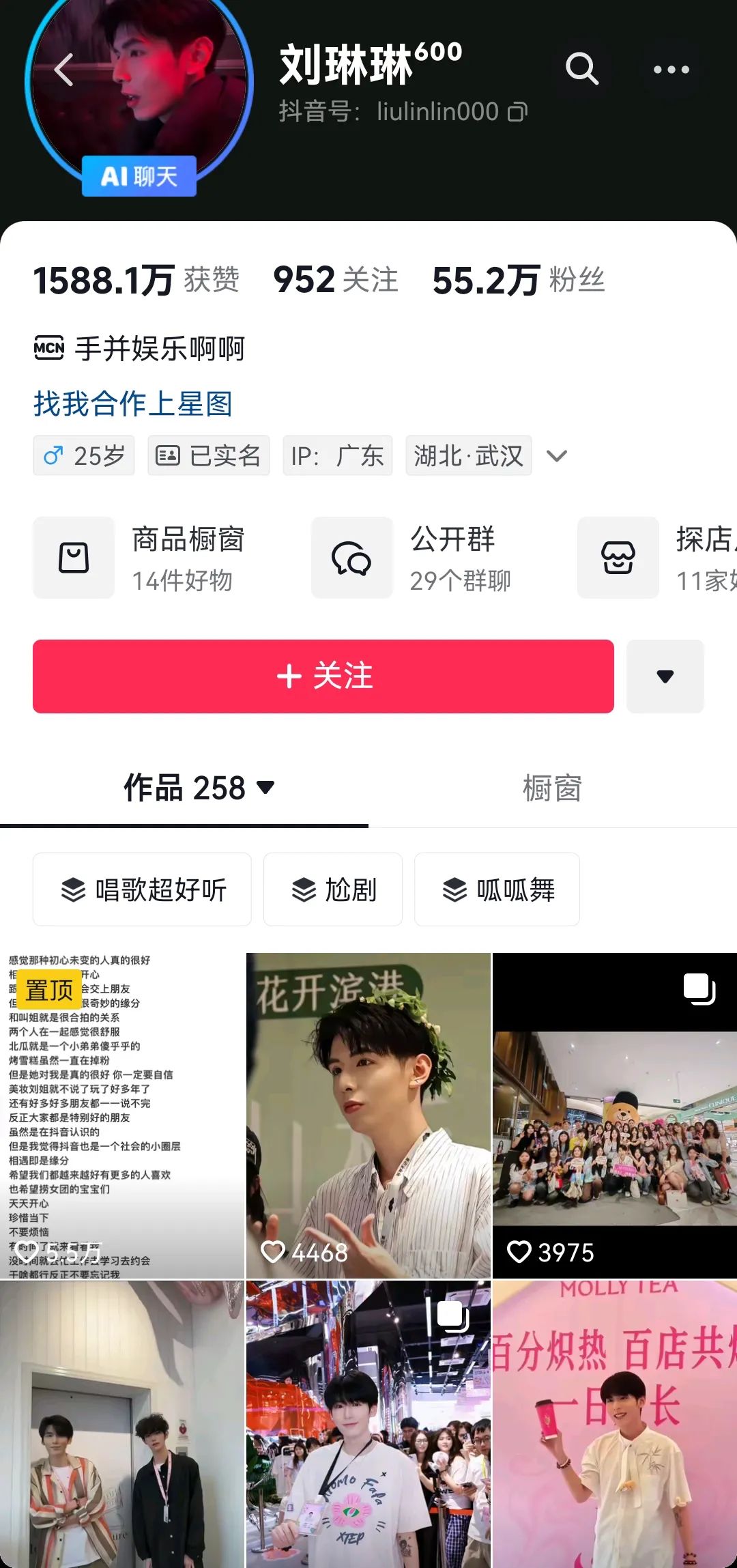The width and height of the screenshot is (737, 1568).
Task: Go back using the top-left arrow
Action: pyautogui.click(x=63, y=70)
